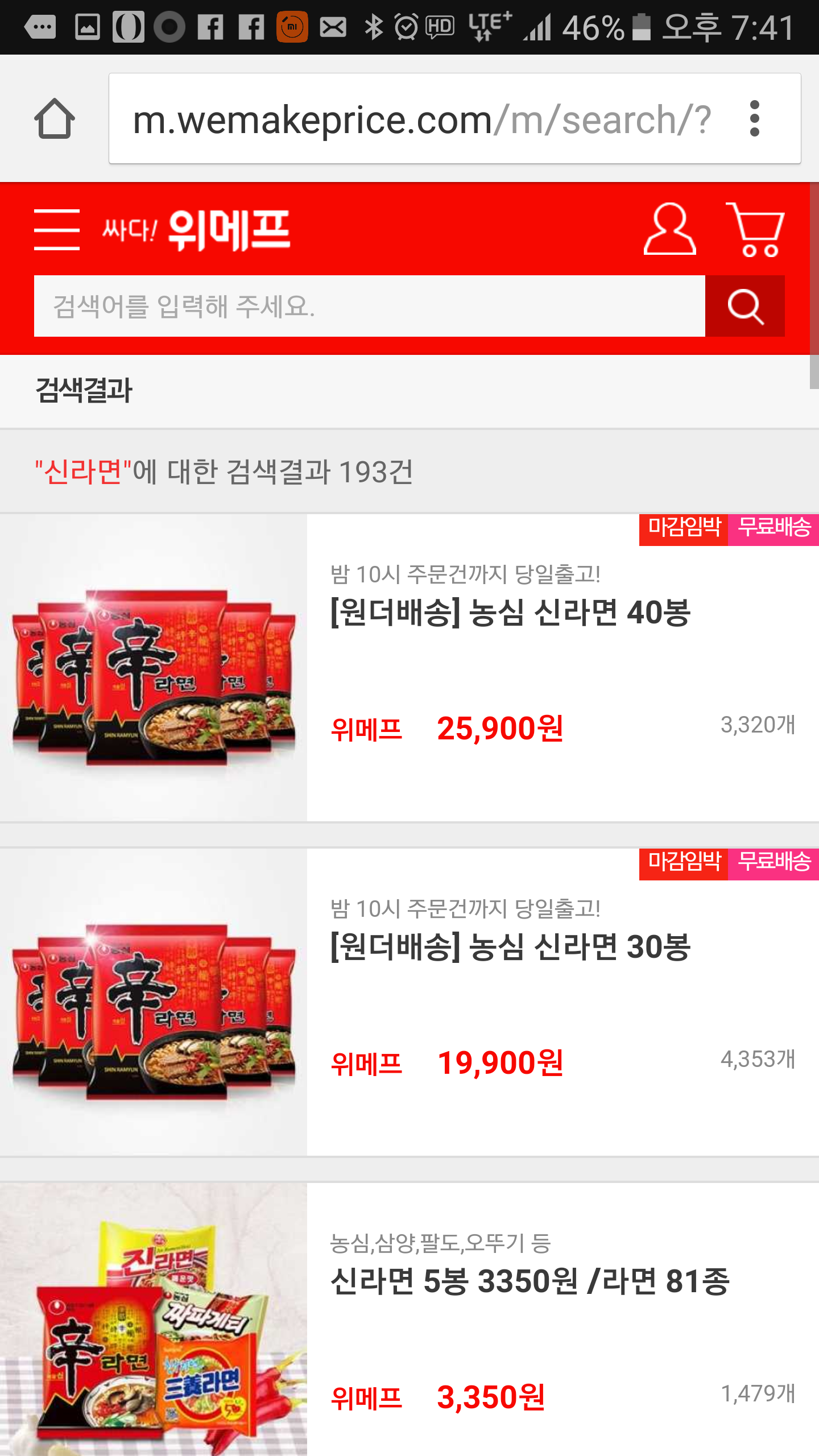The width and height of the screenshot is (819, 1456).
Task: Open the browser overflow menu
Action: (755, 119)
